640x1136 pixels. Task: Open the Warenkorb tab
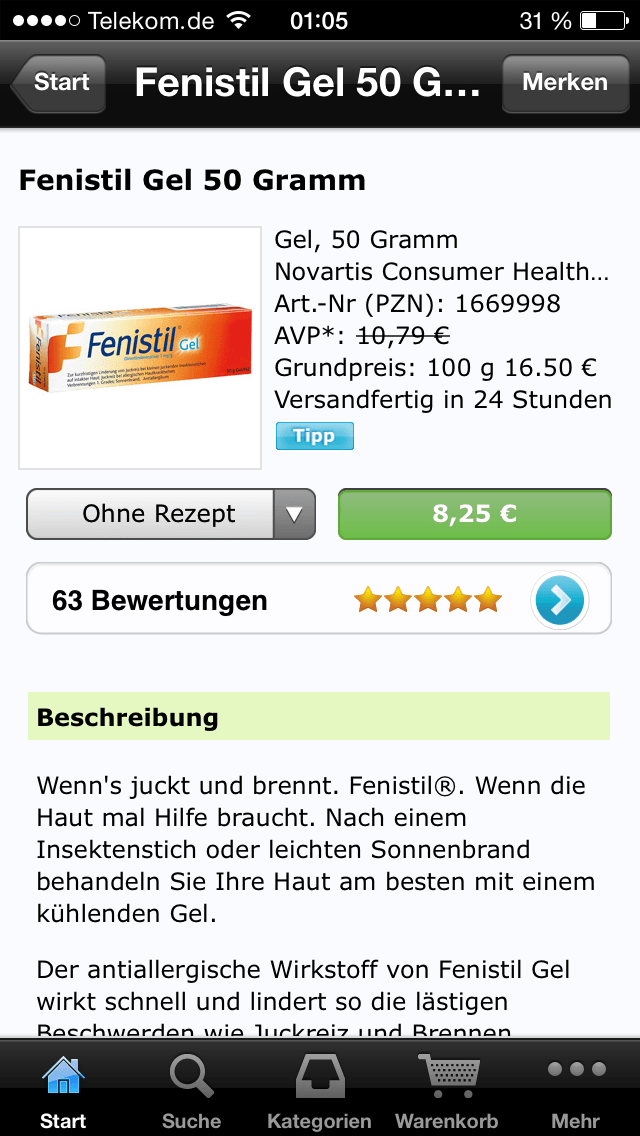[x=447, y=1089]
